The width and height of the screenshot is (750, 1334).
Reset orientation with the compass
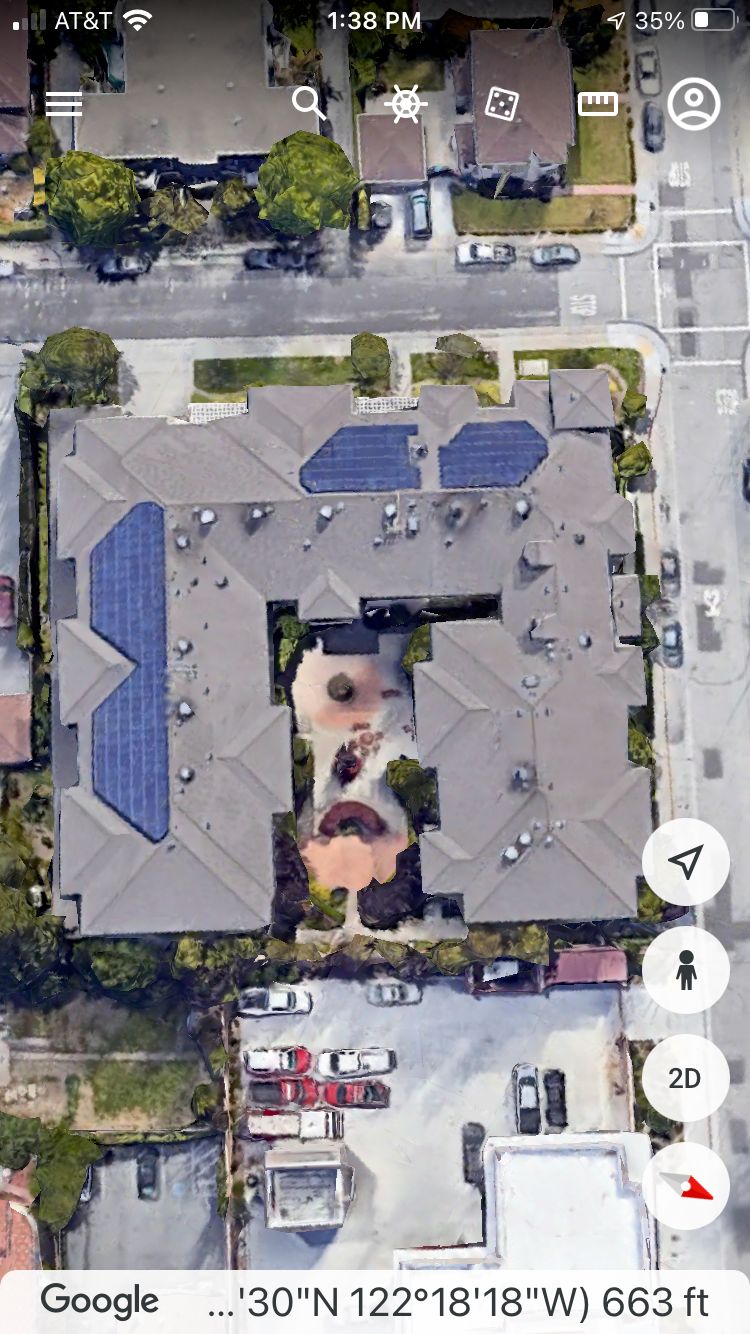coord(685,1186)
